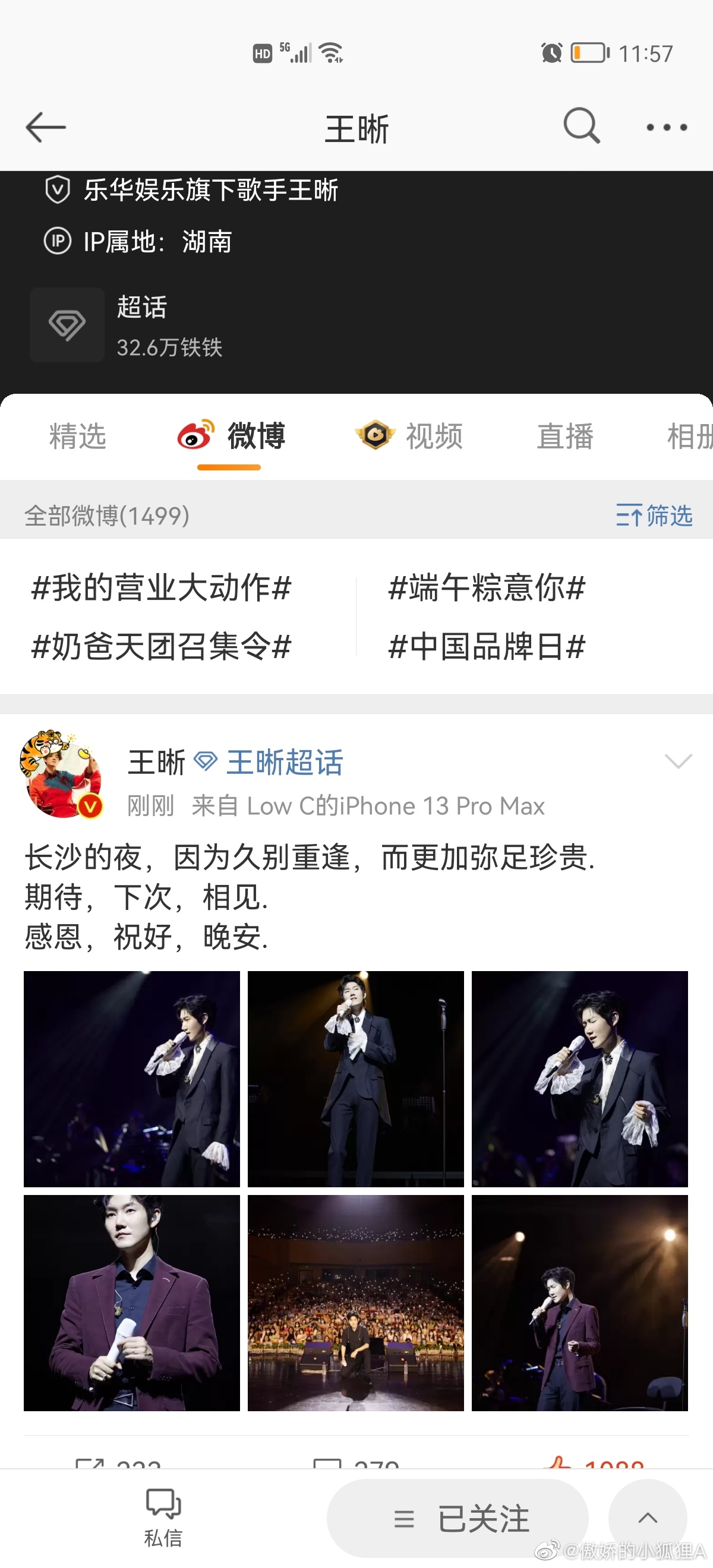Open hashtag #我的营业大动作#
The height and width of the screenshot is (1568, 713).
click(162, 588)
